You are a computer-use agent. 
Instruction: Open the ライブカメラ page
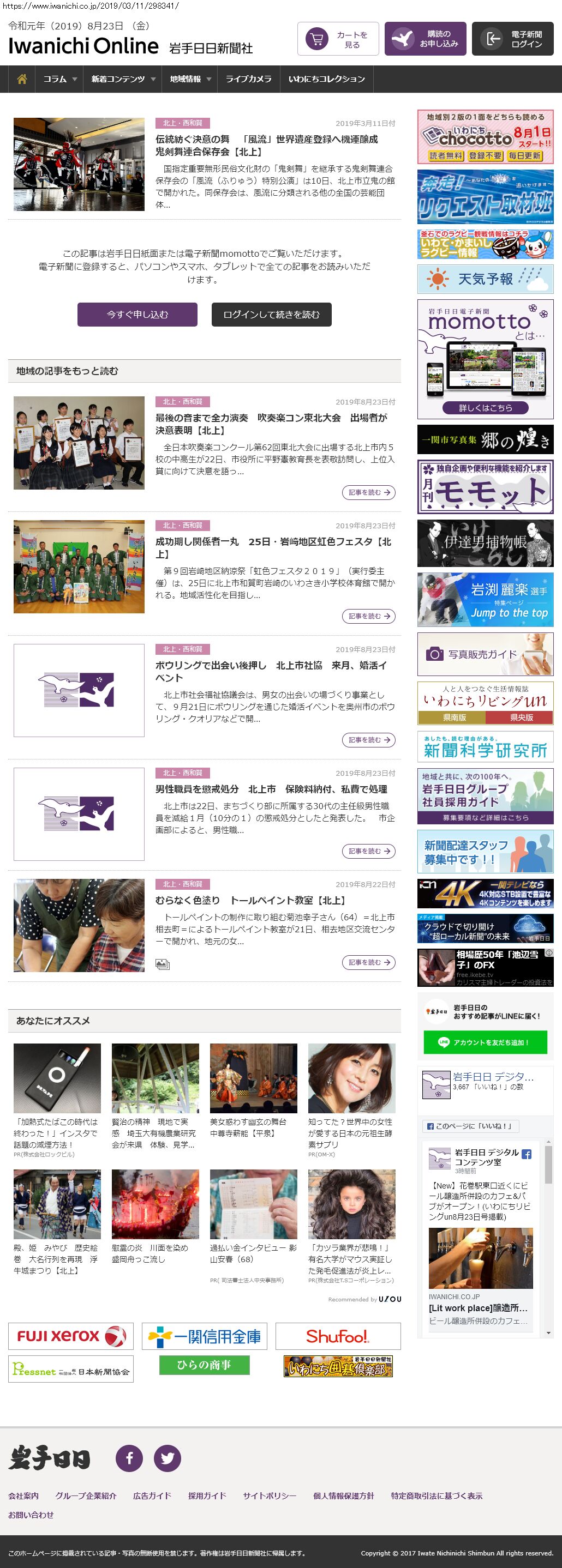[x=248, y=79]
